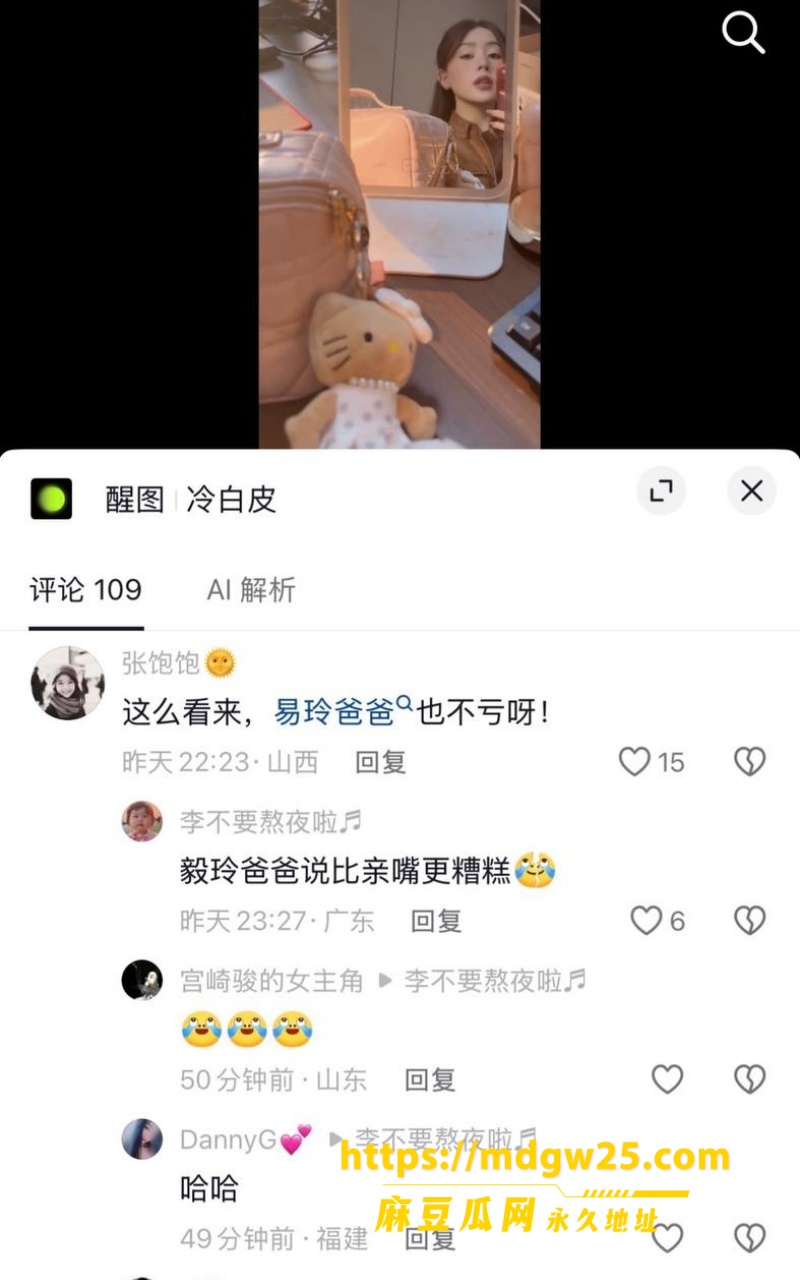Reply to 李不要熬夜啦's comment
Image resolution: width=800 pixels, height=1280 pixels.
[437, 920]
